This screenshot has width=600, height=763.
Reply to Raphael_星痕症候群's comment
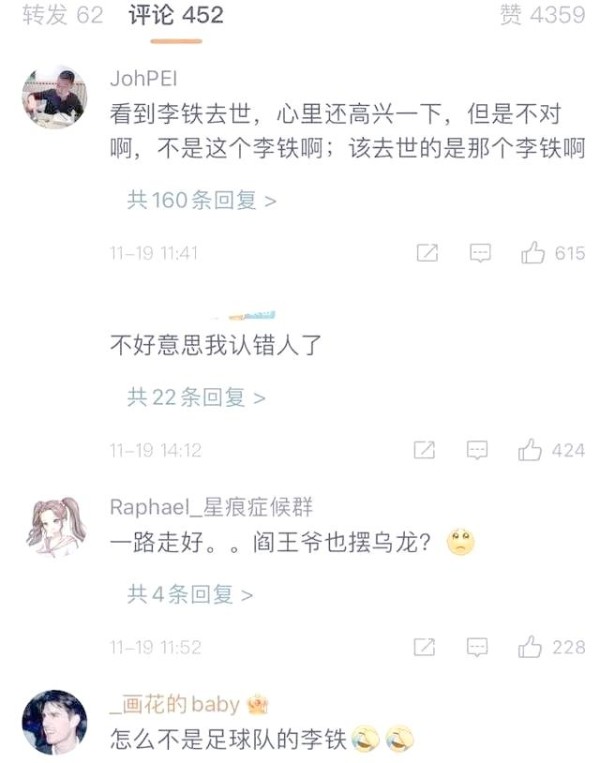[478, 647]
